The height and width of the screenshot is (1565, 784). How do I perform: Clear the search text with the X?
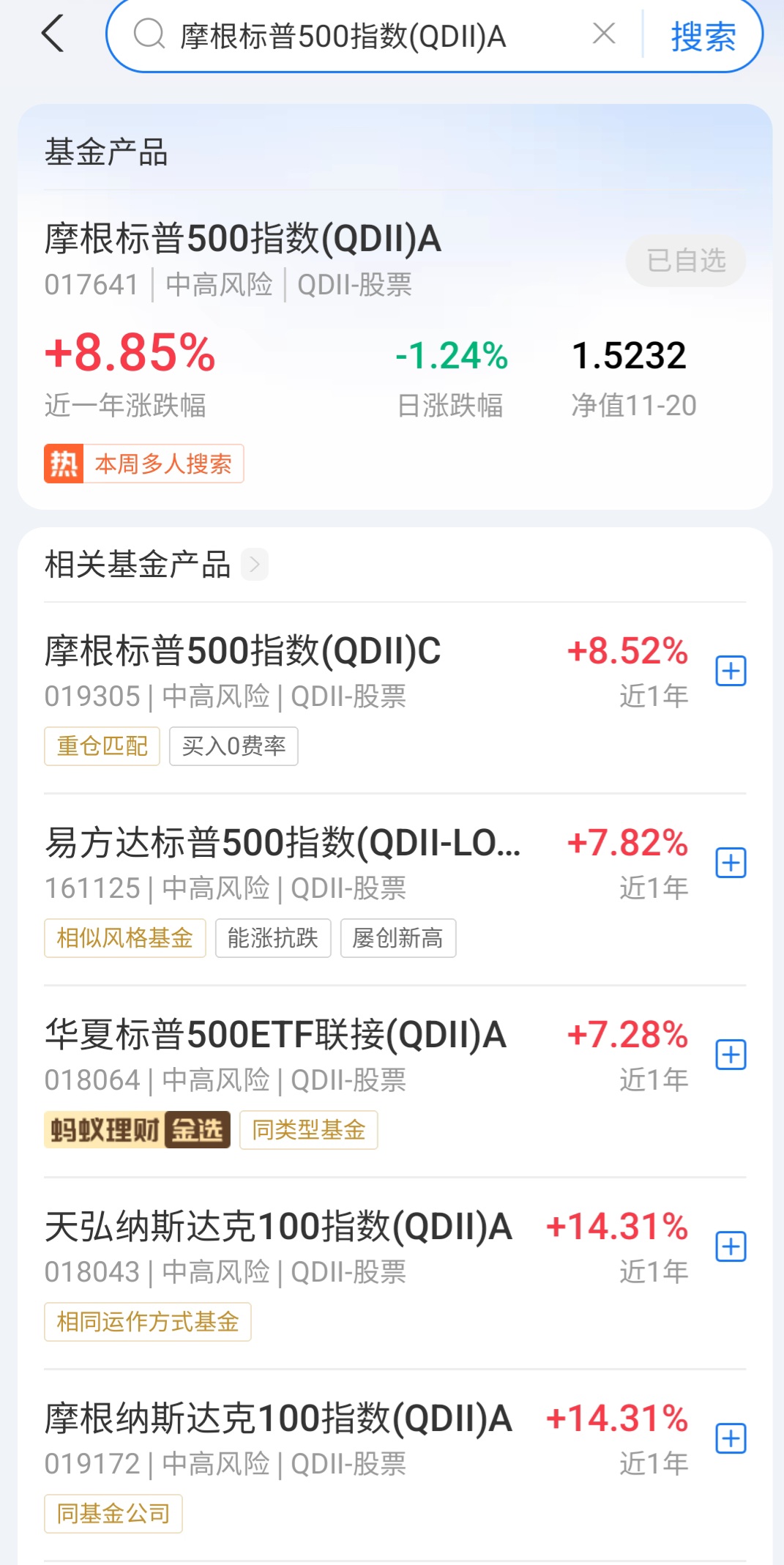[604, 34]
